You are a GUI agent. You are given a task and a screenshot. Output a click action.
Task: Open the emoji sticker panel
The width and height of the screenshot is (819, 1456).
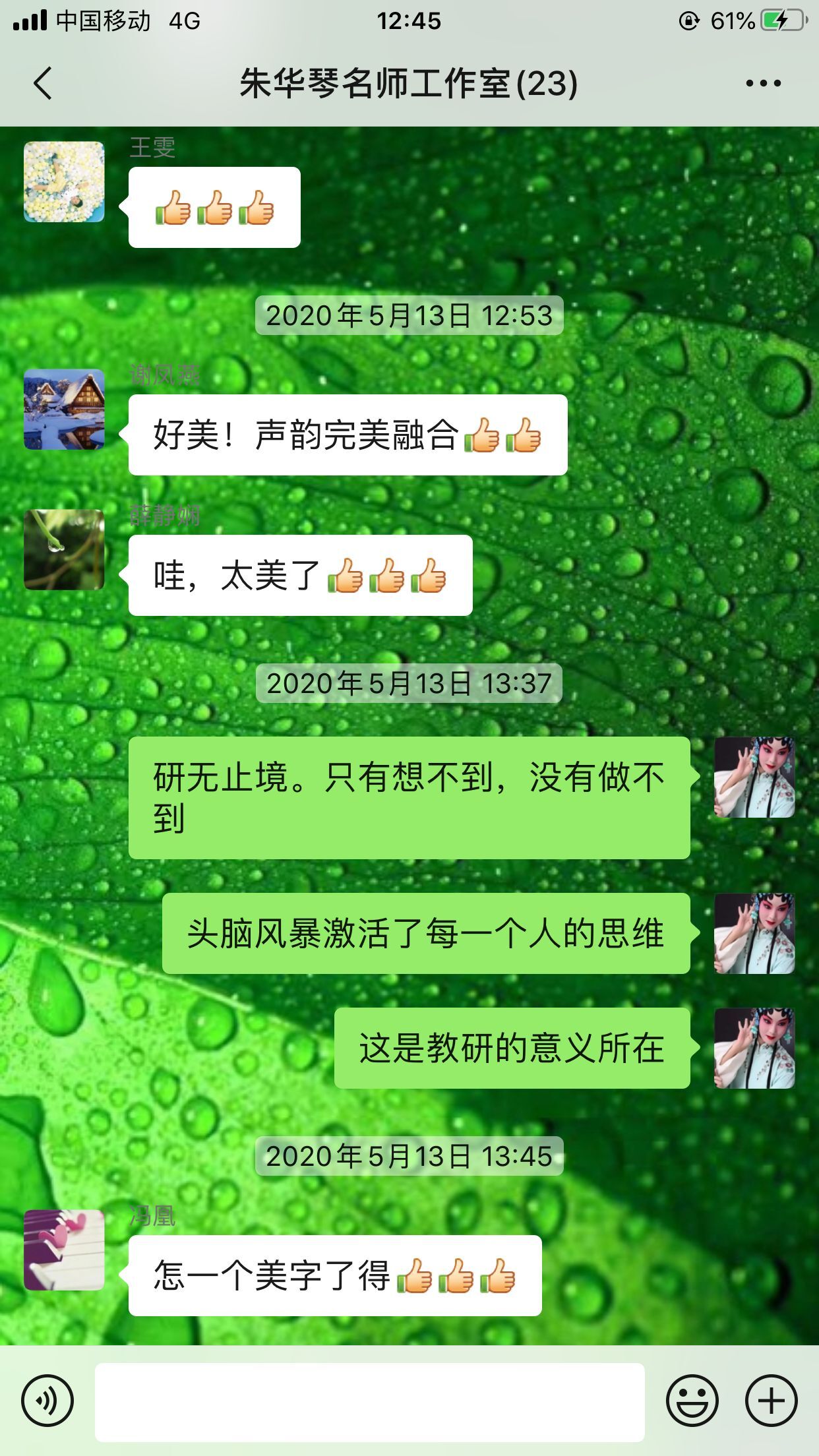[x=692, y=1401]
